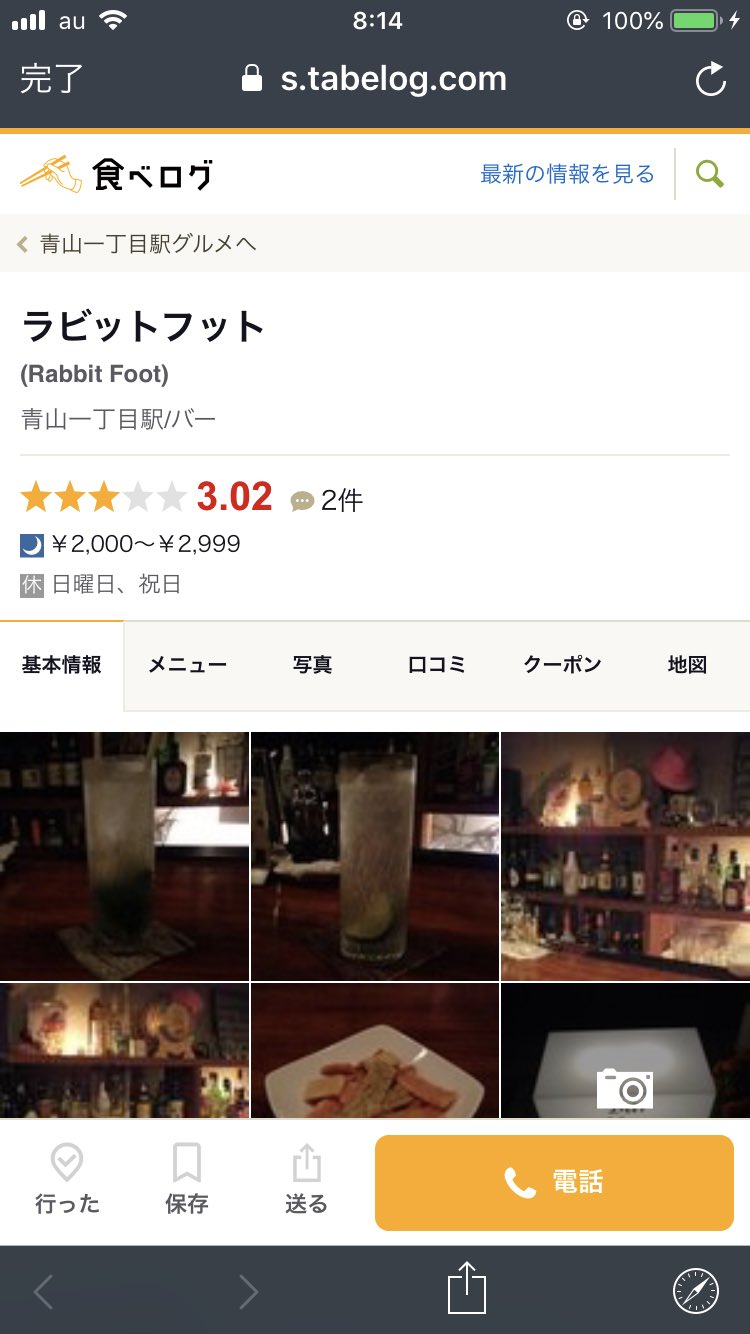750x1334 pixels.
Task: Open the snack plate photo
Action: (375, 1050)
